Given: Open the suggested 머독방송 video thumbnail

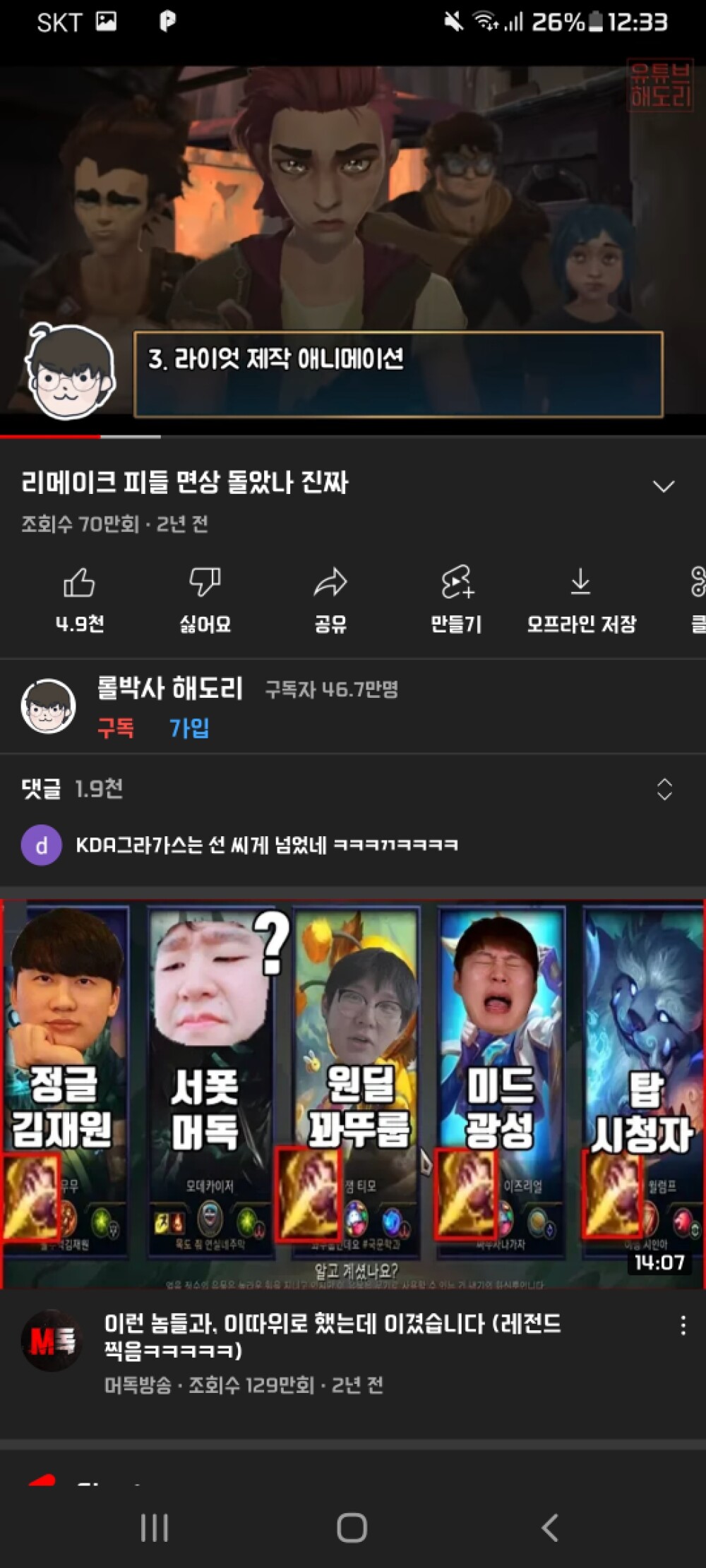Looking at the screenshot, I should click(353, 1092).
